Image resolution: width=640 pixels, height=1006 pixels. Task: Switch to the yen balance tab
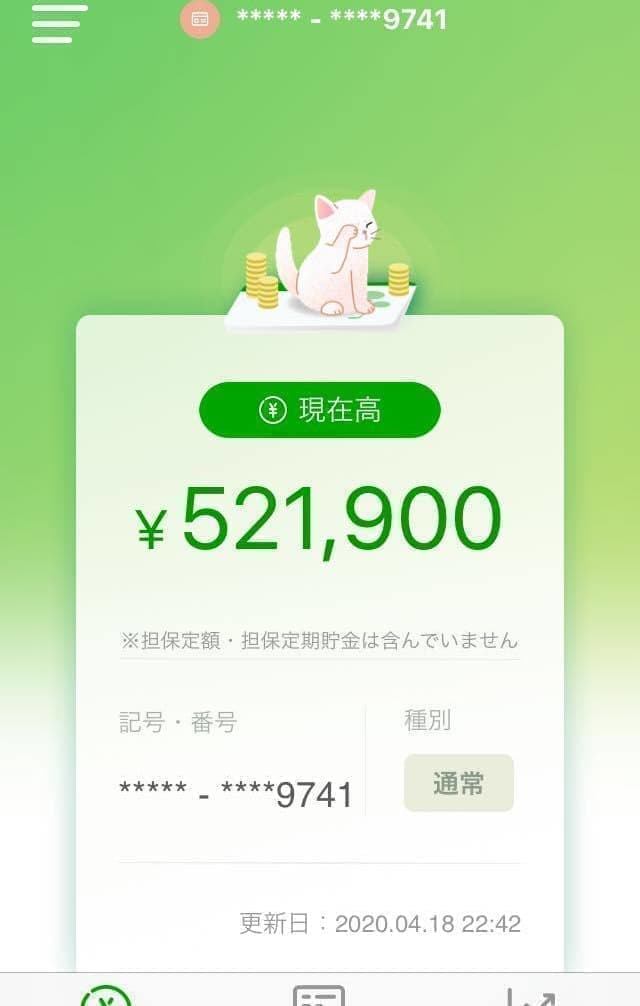106,996
